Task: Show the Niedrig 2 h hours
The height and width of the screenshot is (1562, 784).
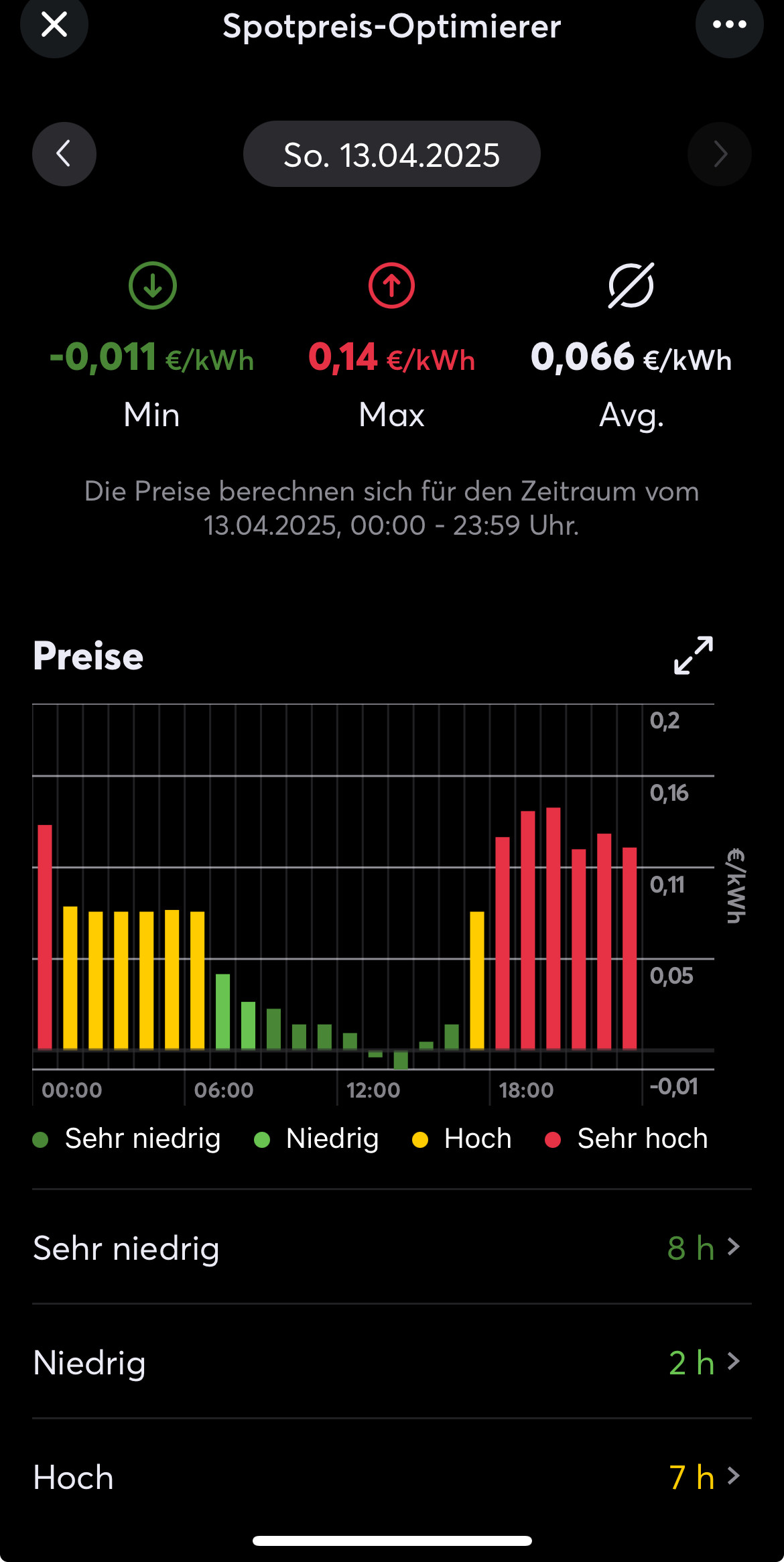Action: coord(391,1362)
